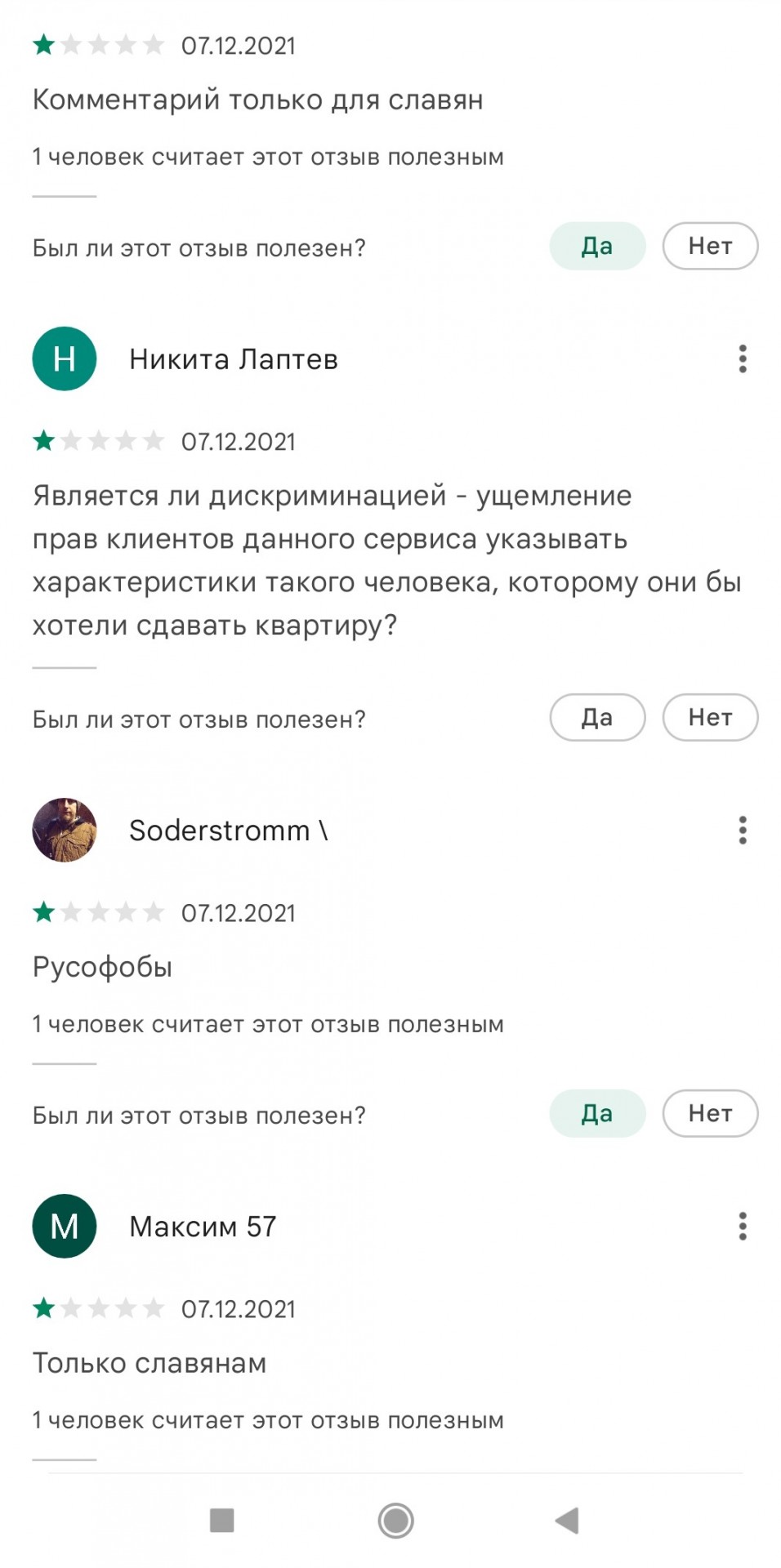The width and height of the screenshot is (781, 1568).
Task: Select Нет under Soderstromm's "Русофобы" review
Action: point(709,1113)
